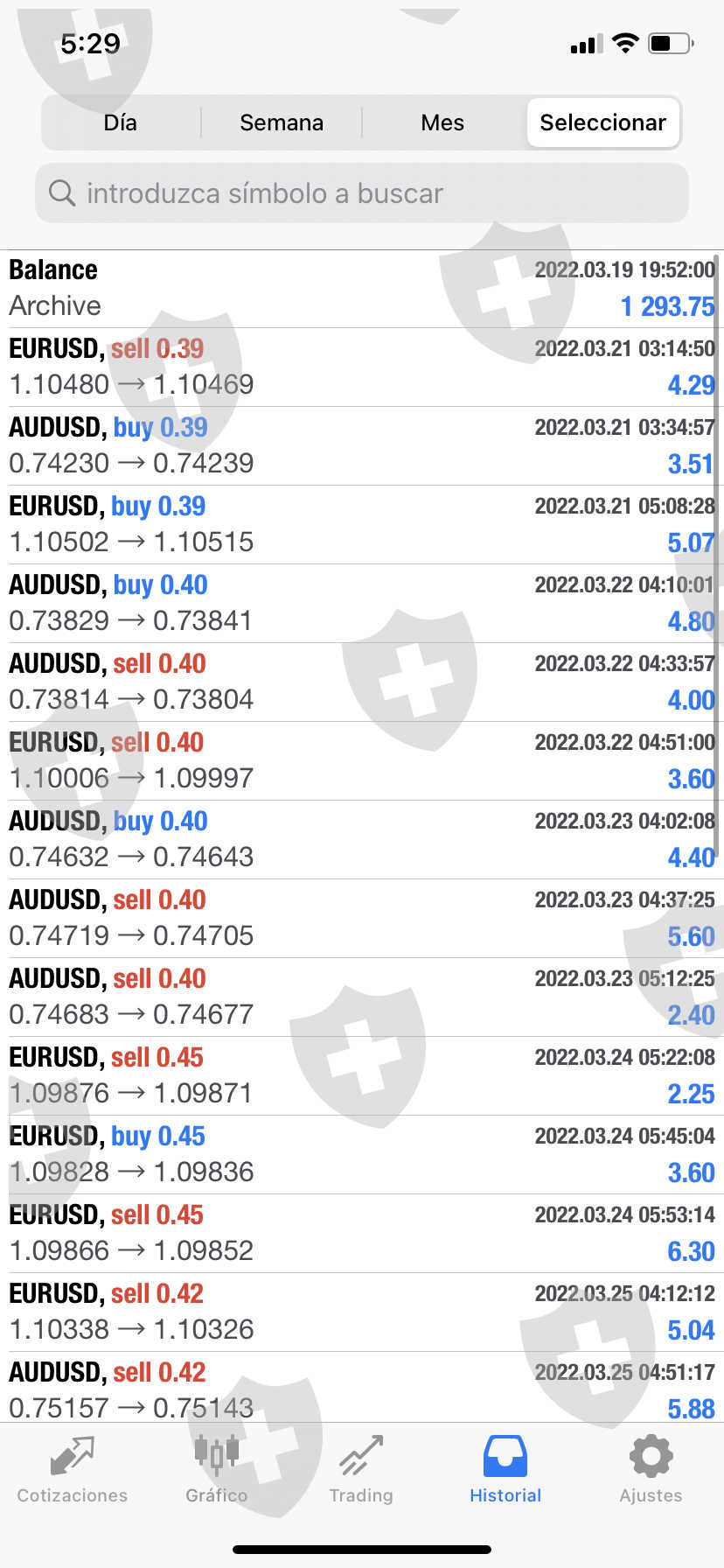
Task: Expand the EURUSD buy 0.45 trade with profit 3.60
Action: 362,1154
